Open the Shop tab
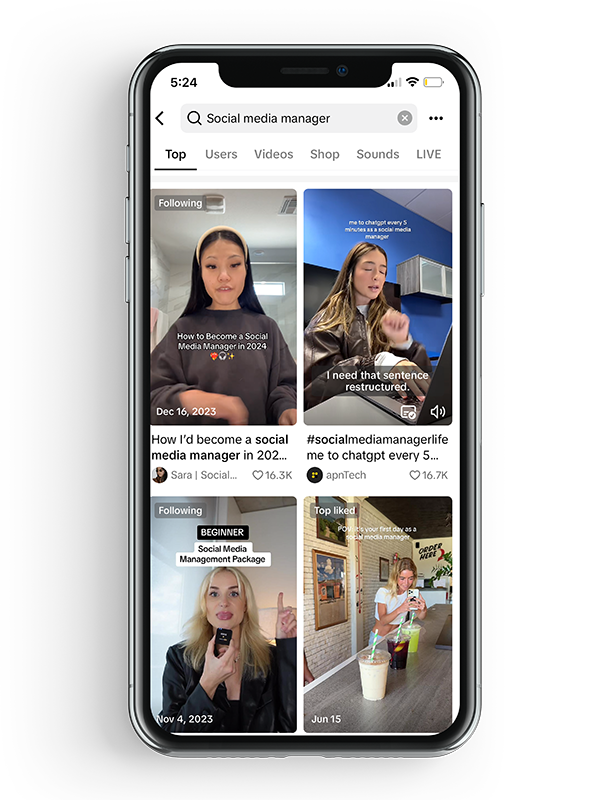The width and height of the screenshot is (600, 800). 325,154
